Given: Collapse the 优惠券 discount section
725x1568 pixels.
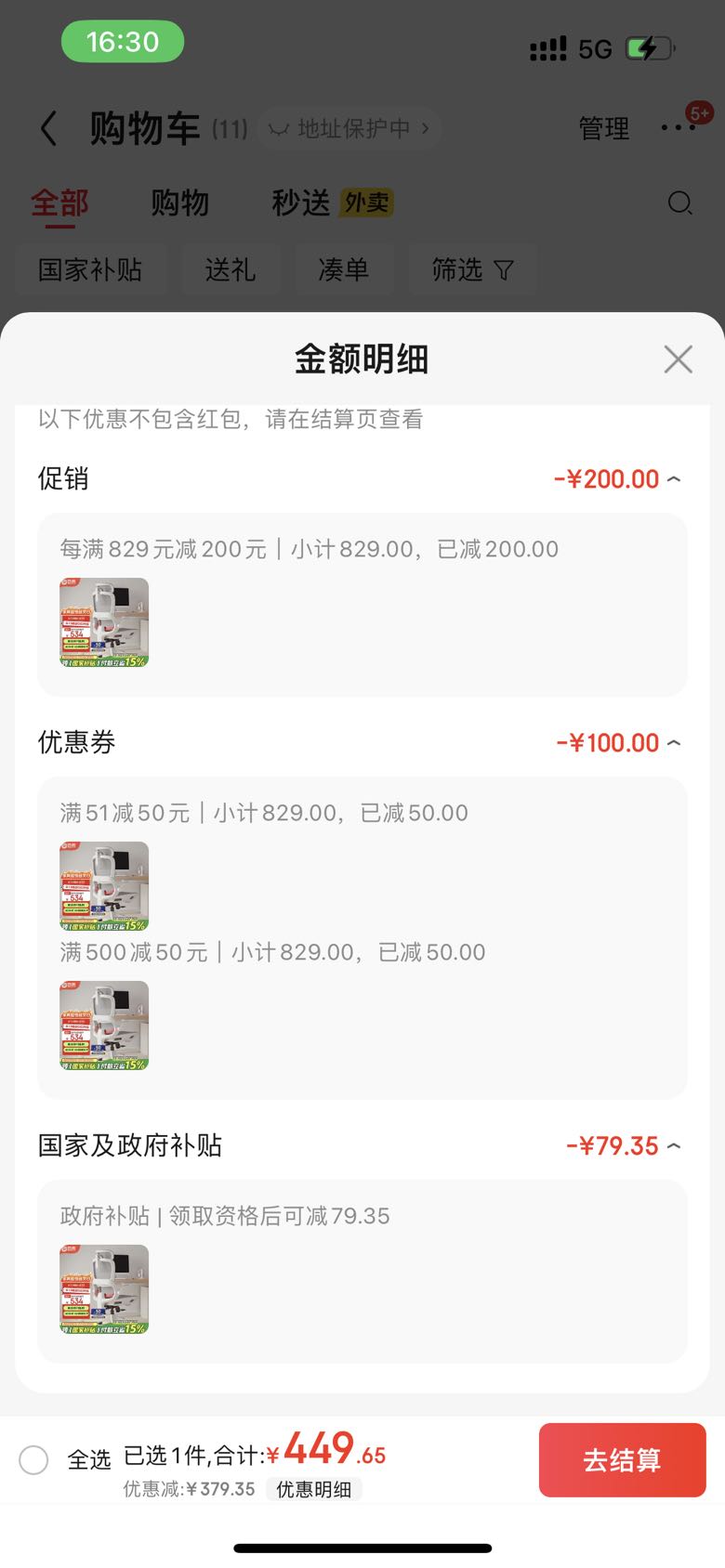Looking at the screenshot, I should pos(674,743).
